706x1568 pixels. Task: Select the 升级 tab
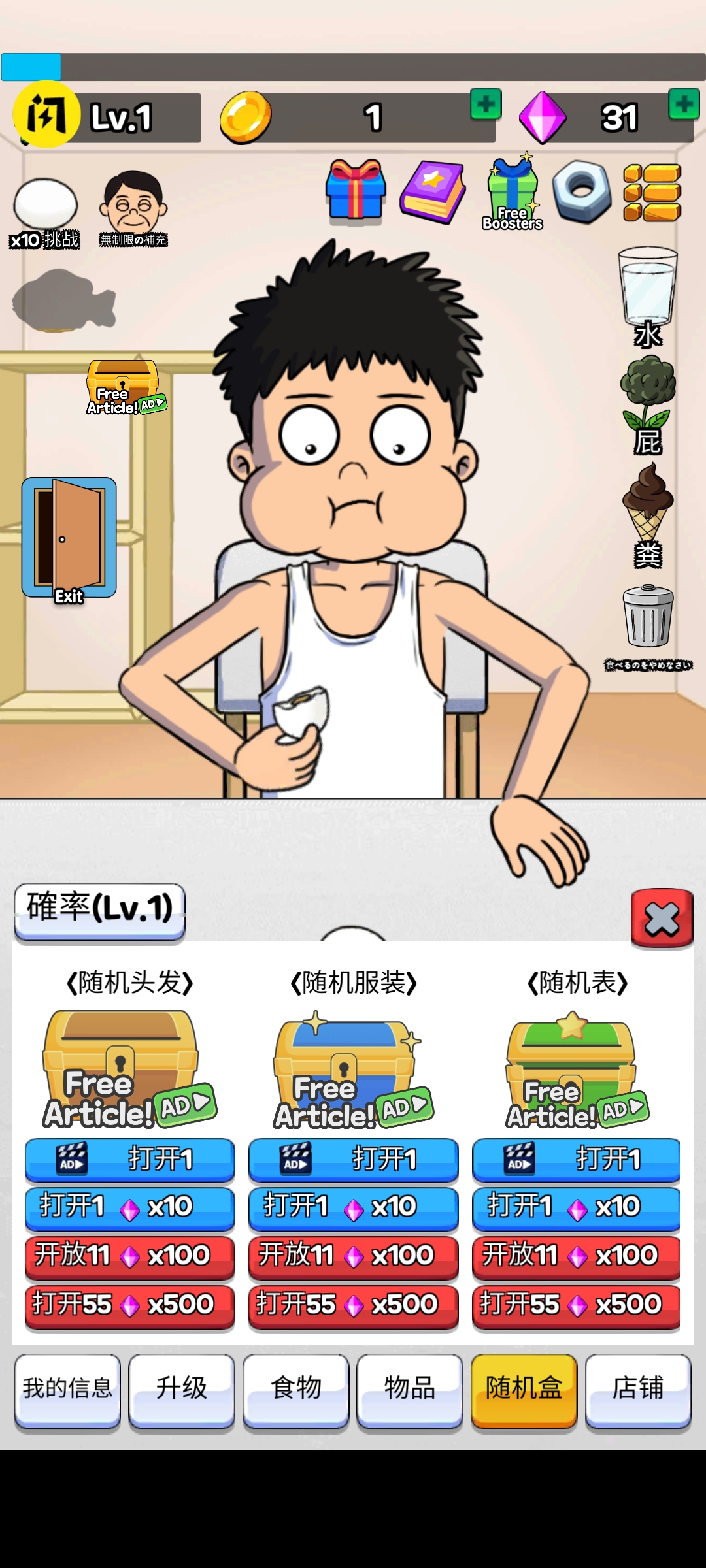181,1388
